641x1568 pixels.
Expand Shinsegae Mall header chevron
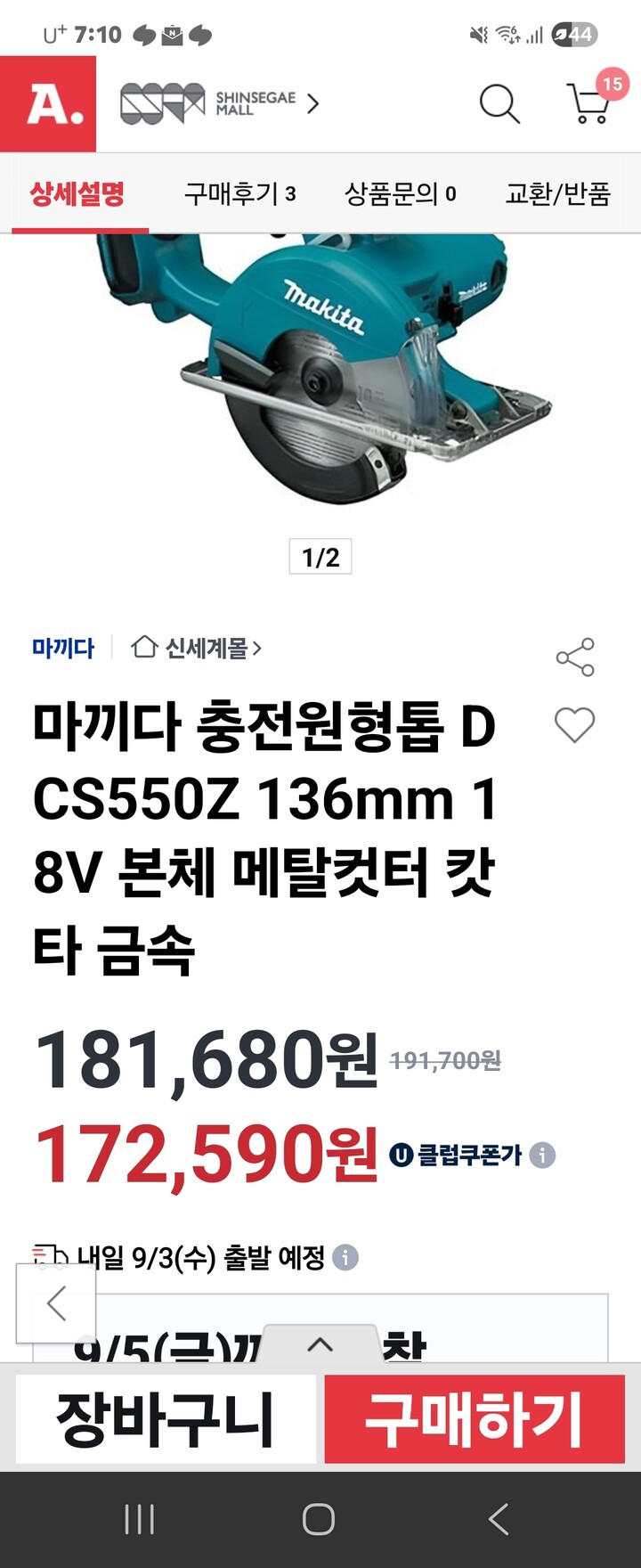pos(312,104)
